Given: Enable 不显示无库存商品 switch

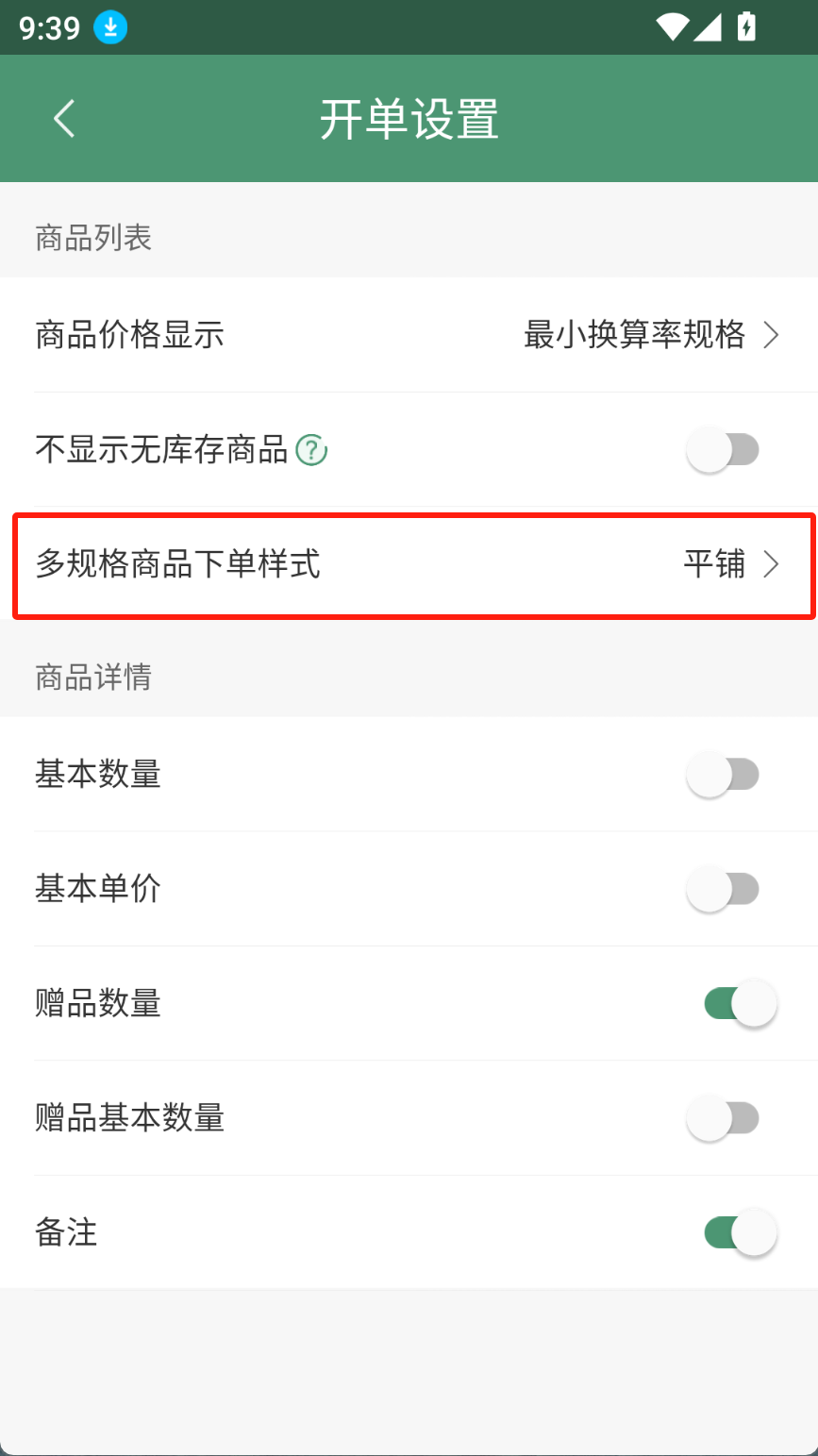Looking at the screenshot, I should coord(723,450).
